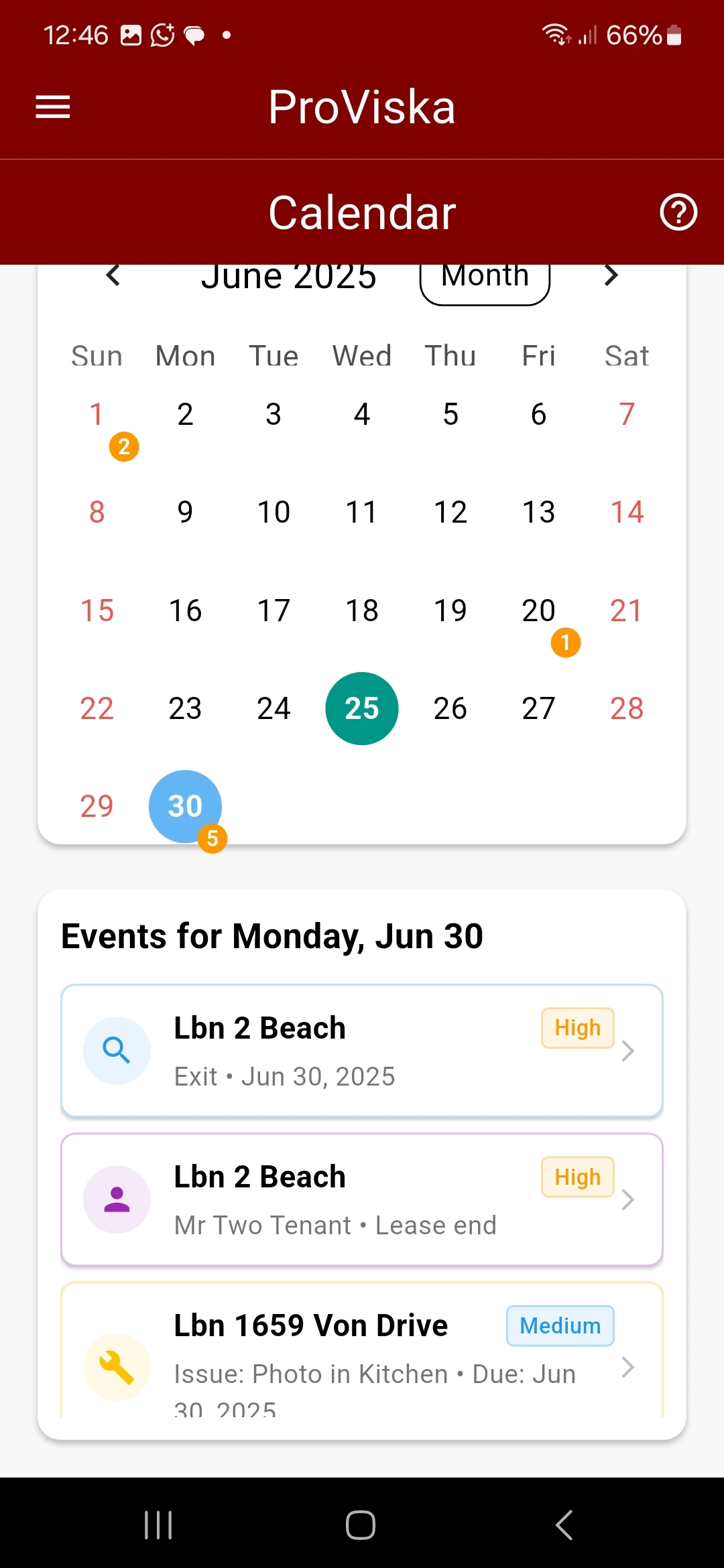Open the Lbn 2 Beach Exit event
The image size is (724, 1568).
click(x=362, y=1050)
